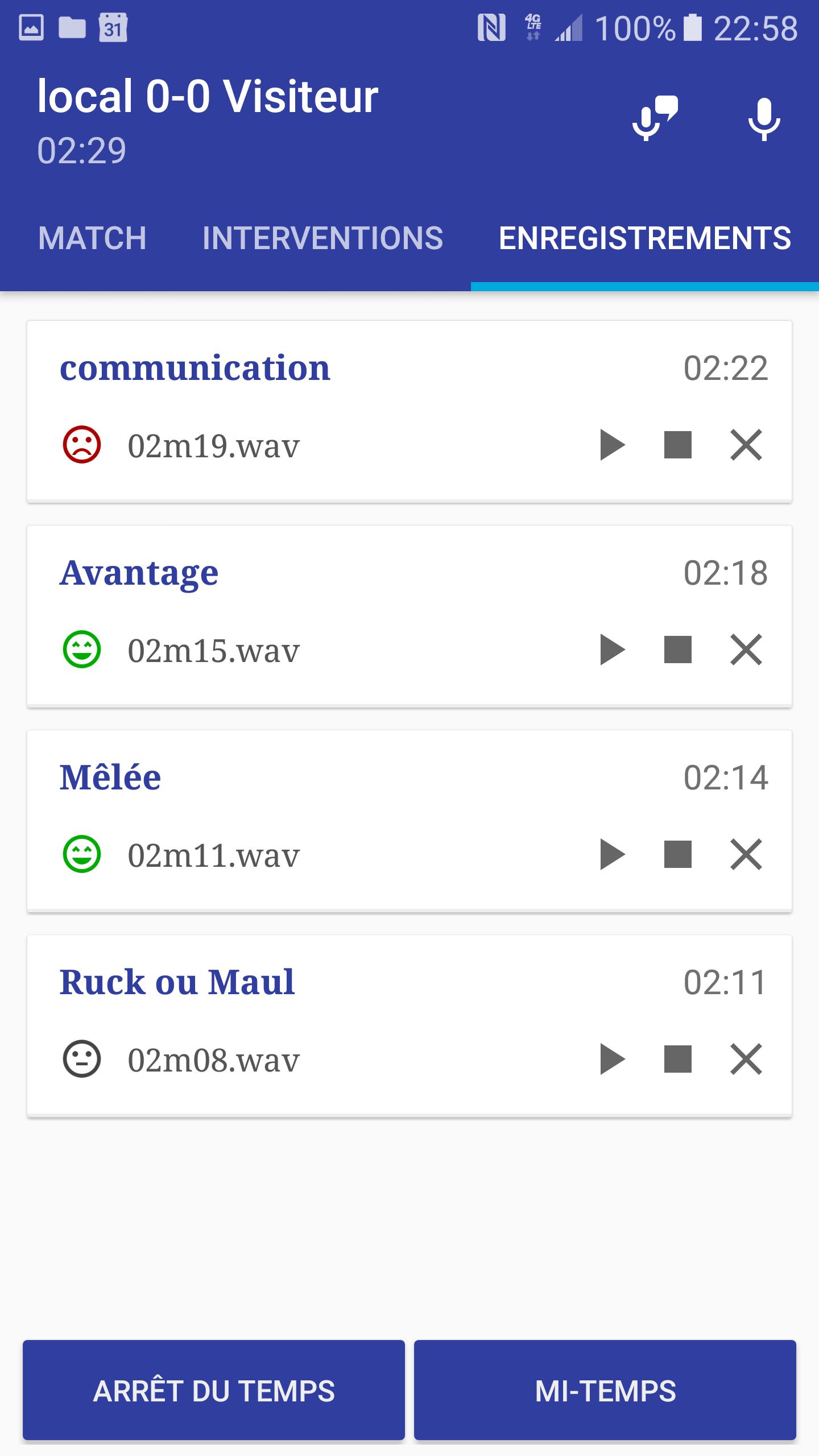Remove the Avantage recording 02m15.wav
This screenshot has height=1456, width=819.
pos(746,650)
